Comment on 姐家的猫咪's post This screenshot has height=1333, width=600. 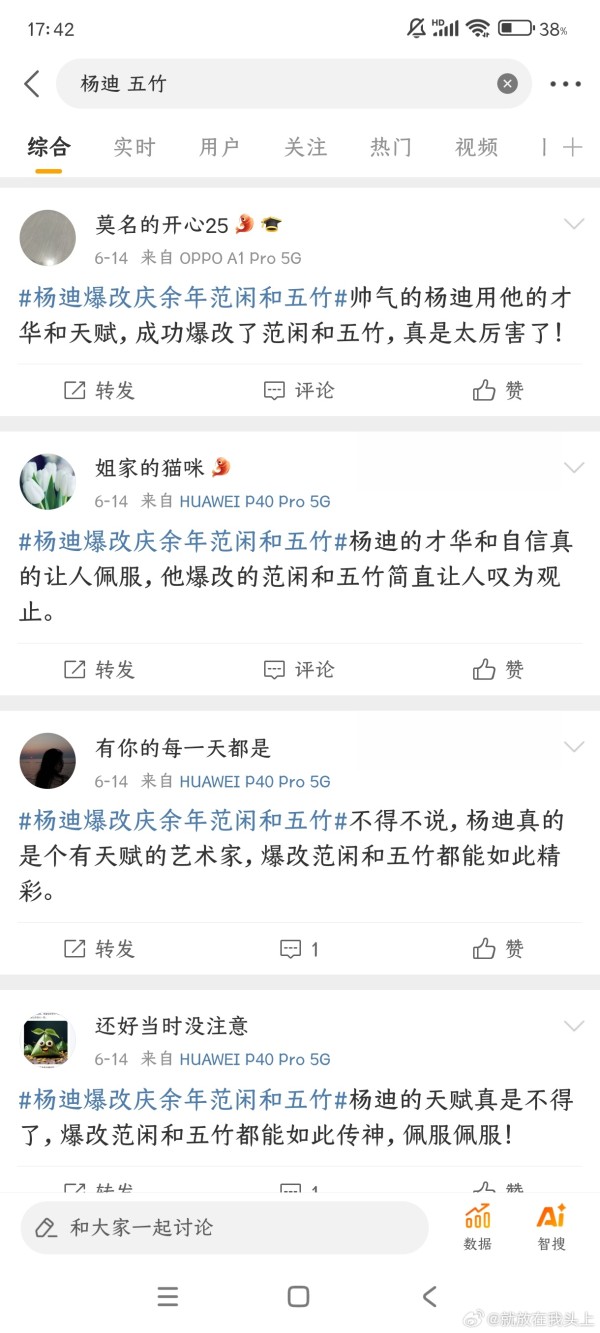tap(299, 669)
